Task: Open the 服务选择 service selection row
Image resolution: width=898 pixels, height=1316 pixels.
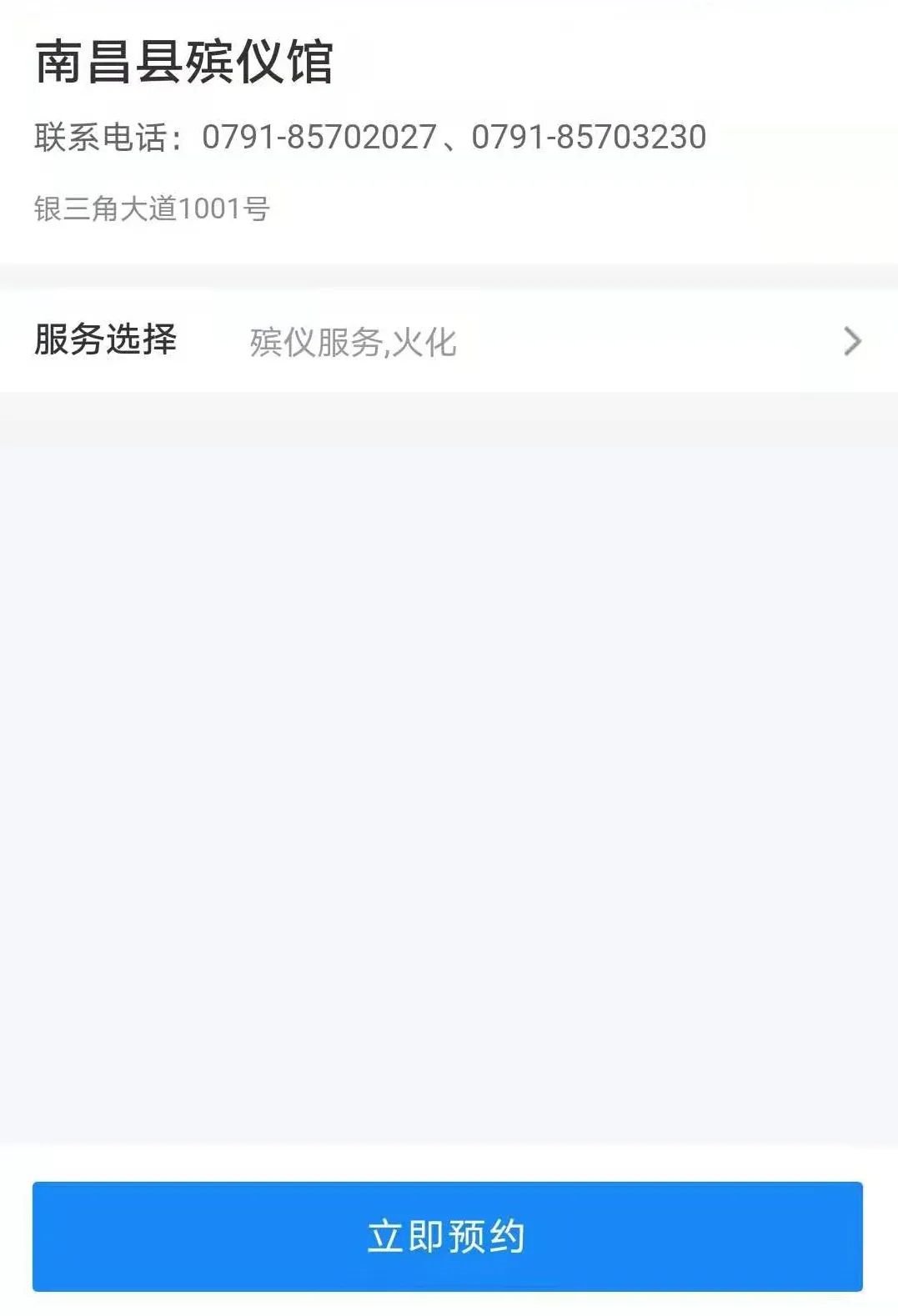Action: [x=449, y=341]
